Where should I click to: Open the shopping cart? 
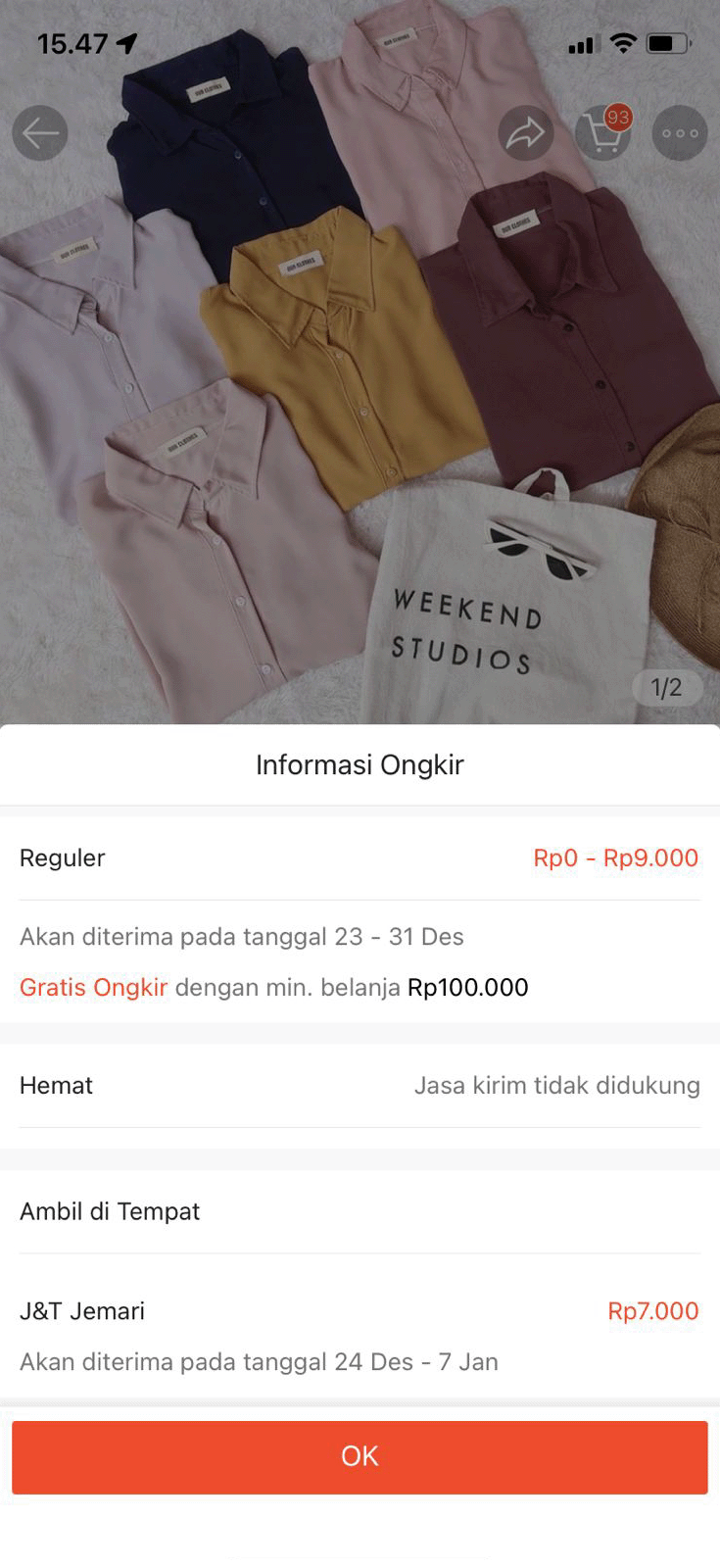[x=601, y=134]
